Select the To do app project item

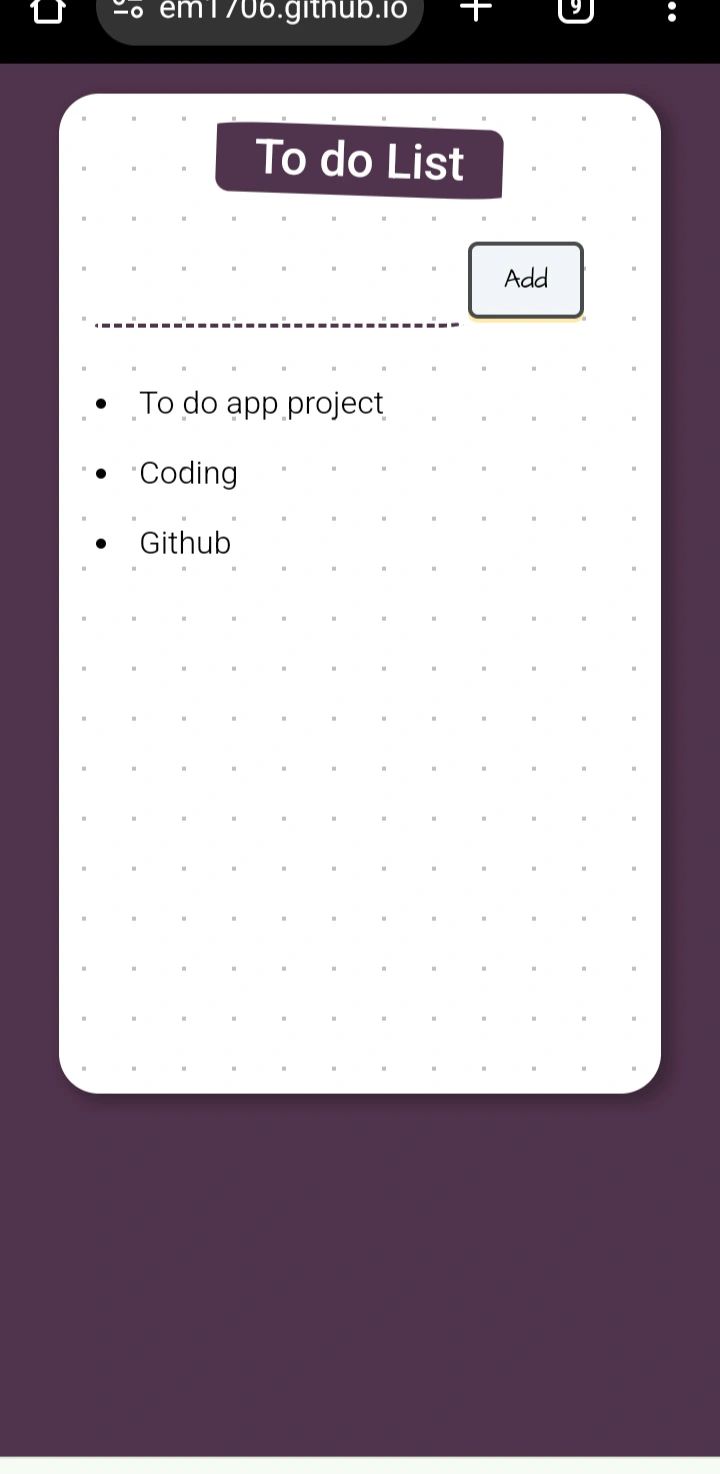click(261, 403)
